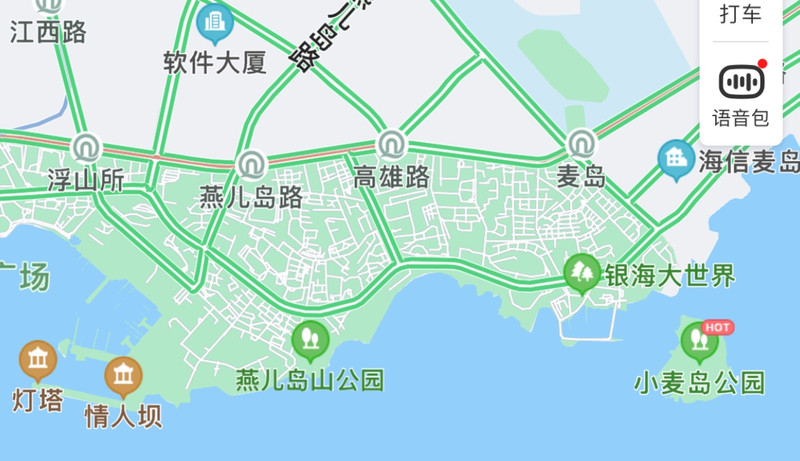800x461 pixels.
Task: Select 麦岛 metro station
Action: pos(581,143)
